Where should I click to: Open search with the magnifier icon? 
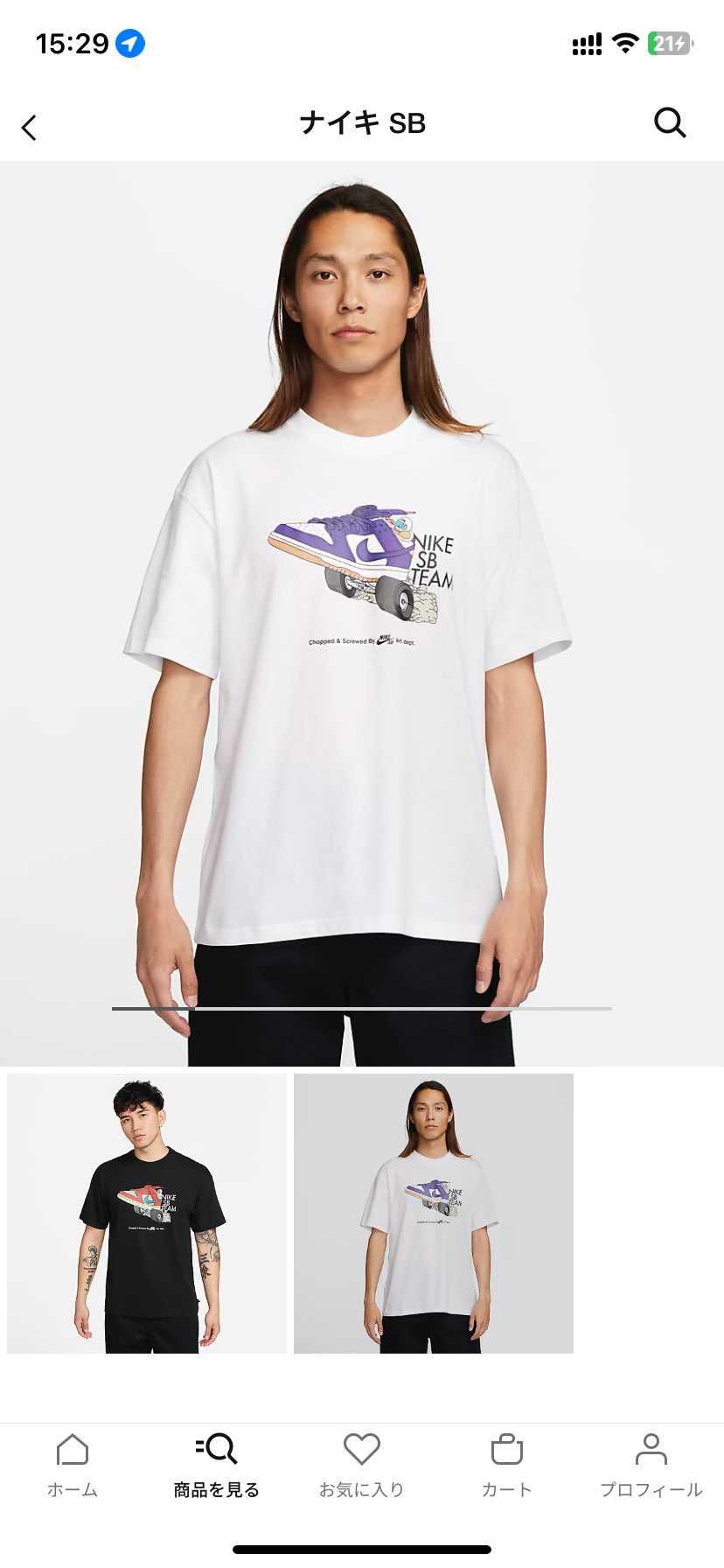point(670,122)
